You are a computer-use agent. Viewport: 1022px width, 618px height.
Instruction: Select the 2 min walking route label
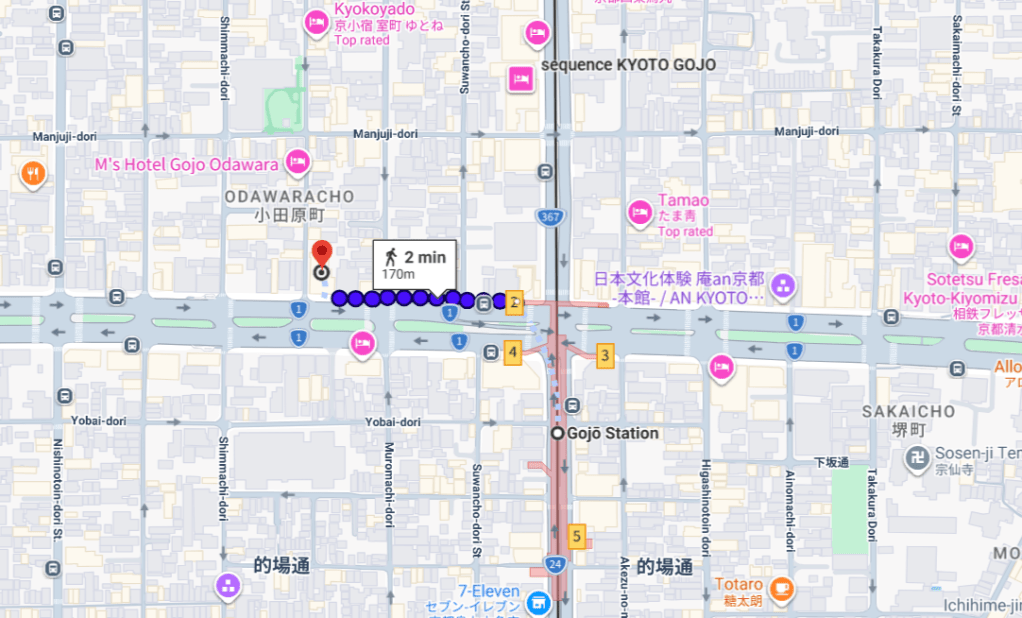pyautogui.click(x=414, y=263)
